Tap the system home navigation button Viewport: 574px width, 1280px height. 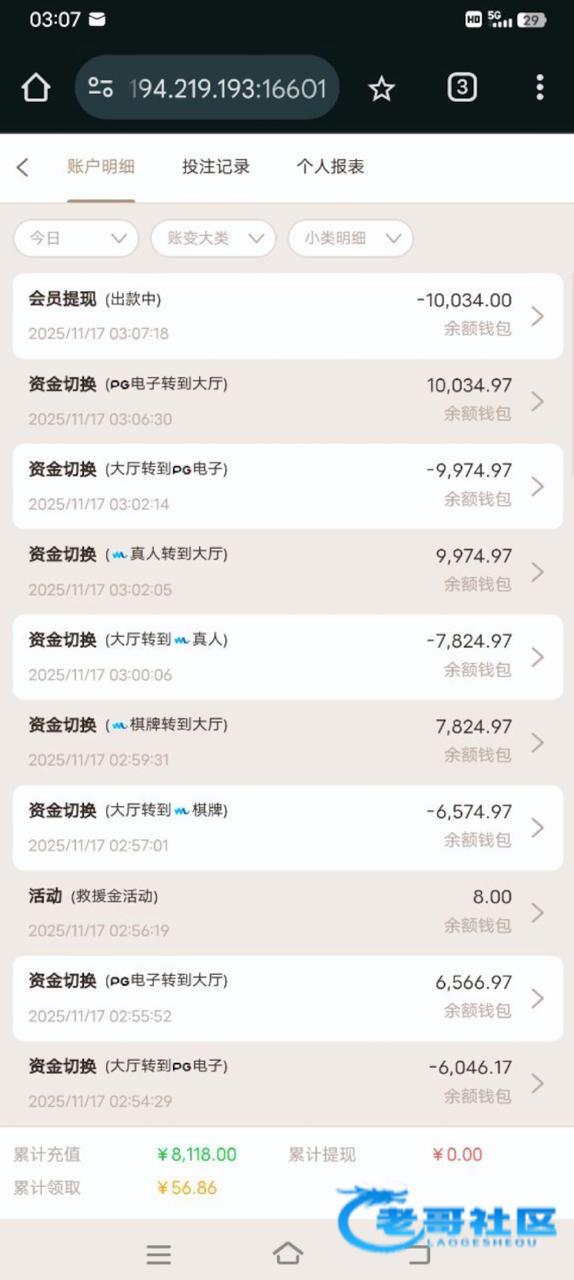(288, 1253)
